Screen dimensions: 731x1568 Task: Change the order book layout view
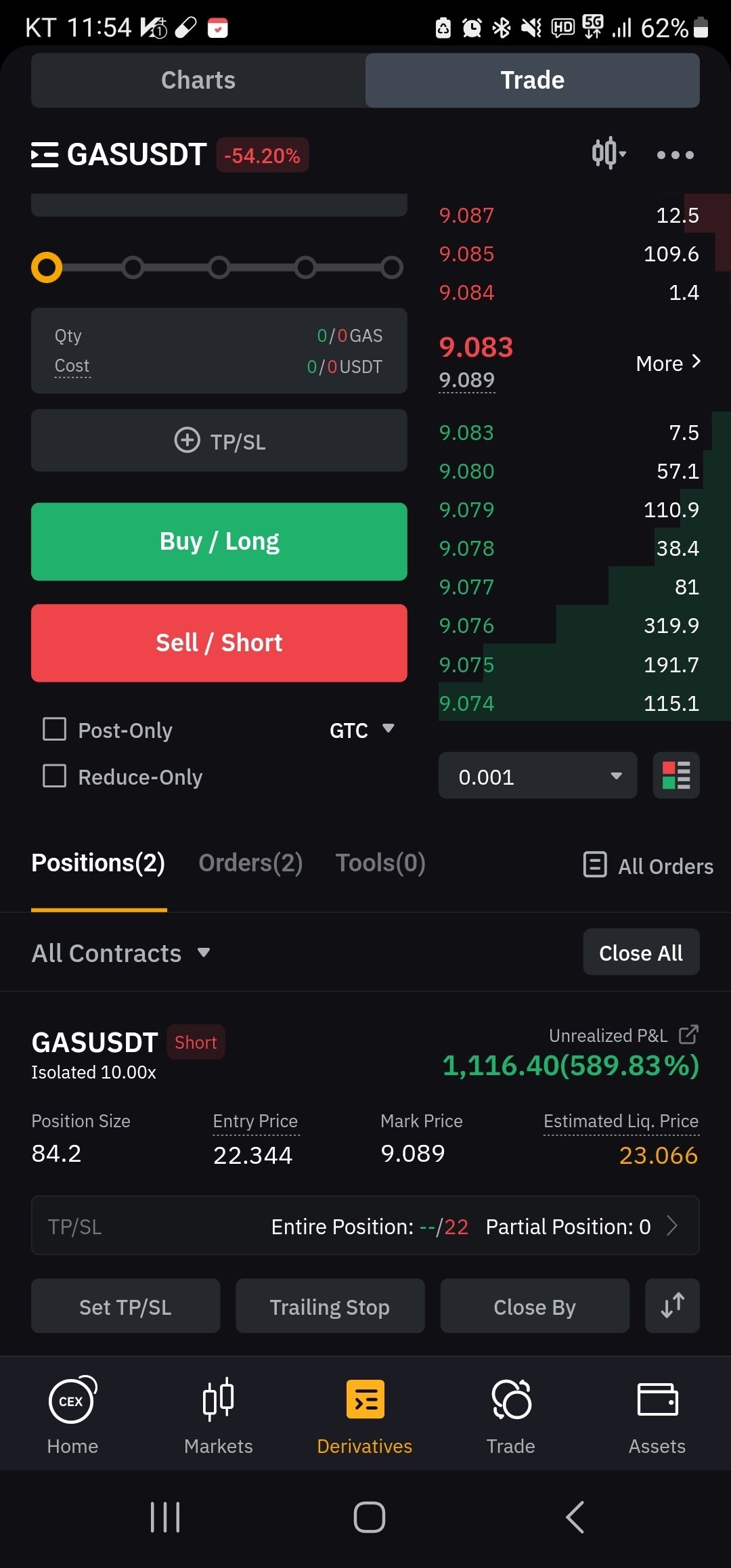[x=675, y=776]
